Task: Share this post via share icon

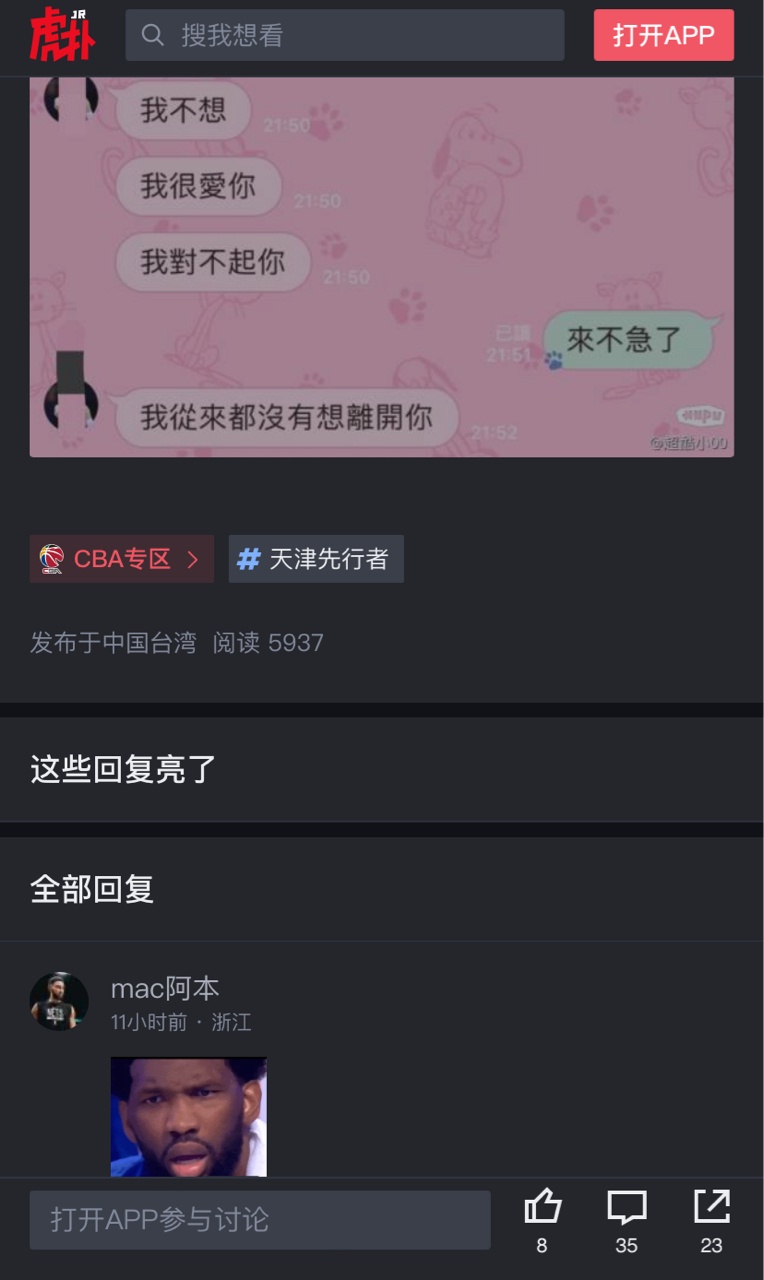Action: click(x=711, y=1207)
